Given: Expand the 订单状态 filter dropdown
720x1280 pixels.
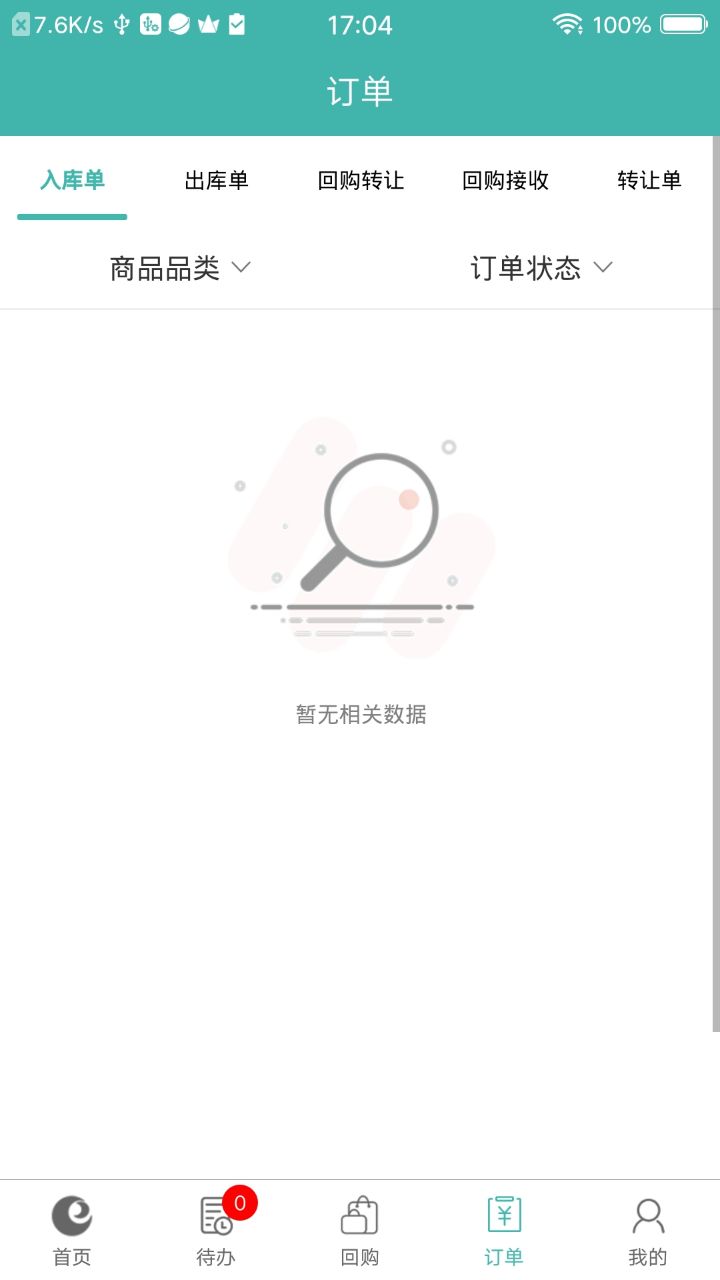Looking at the screenshot, I should coord(541,268).
